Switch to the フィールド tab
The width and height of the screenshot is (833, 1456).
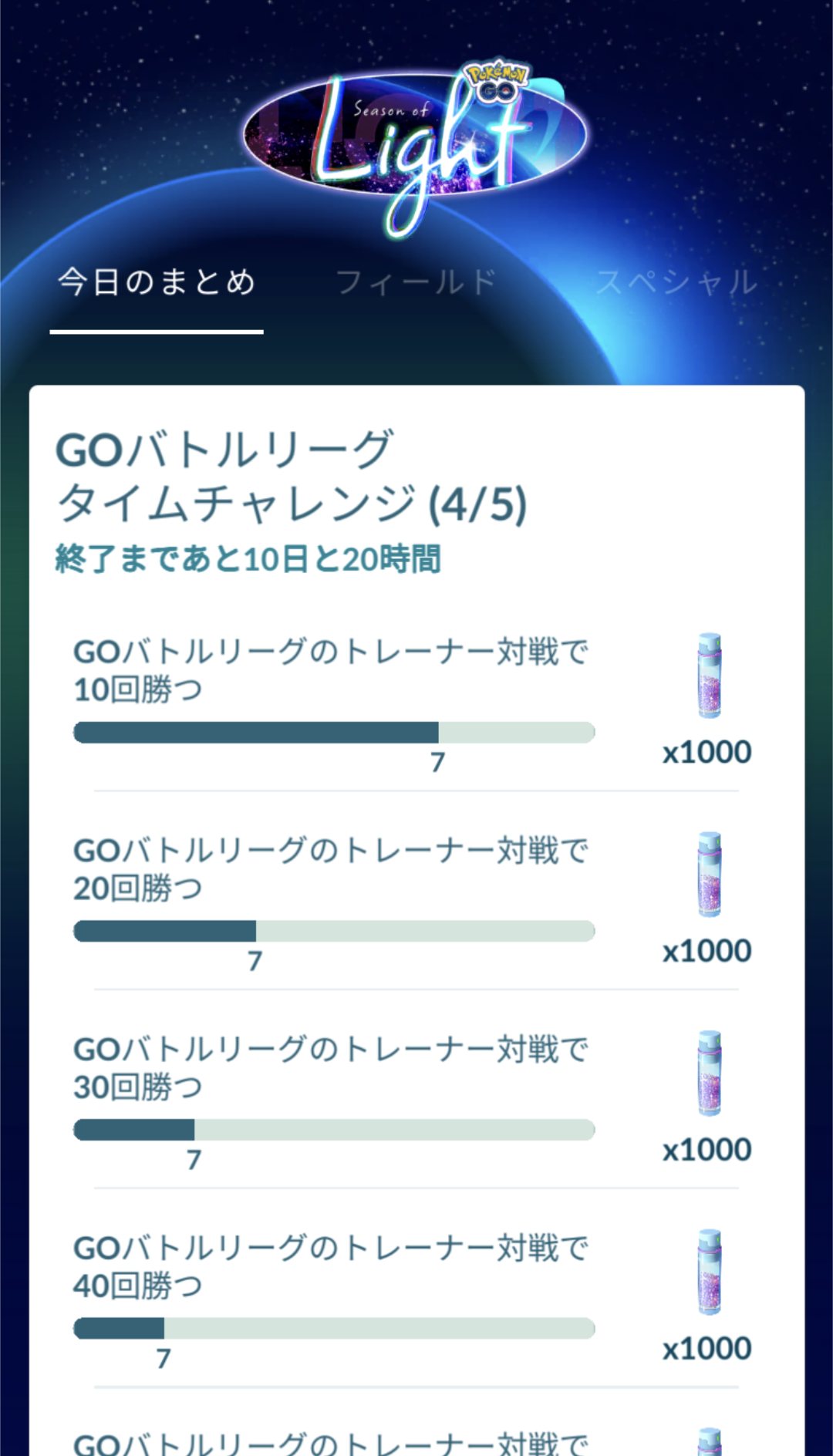[416, 283]
